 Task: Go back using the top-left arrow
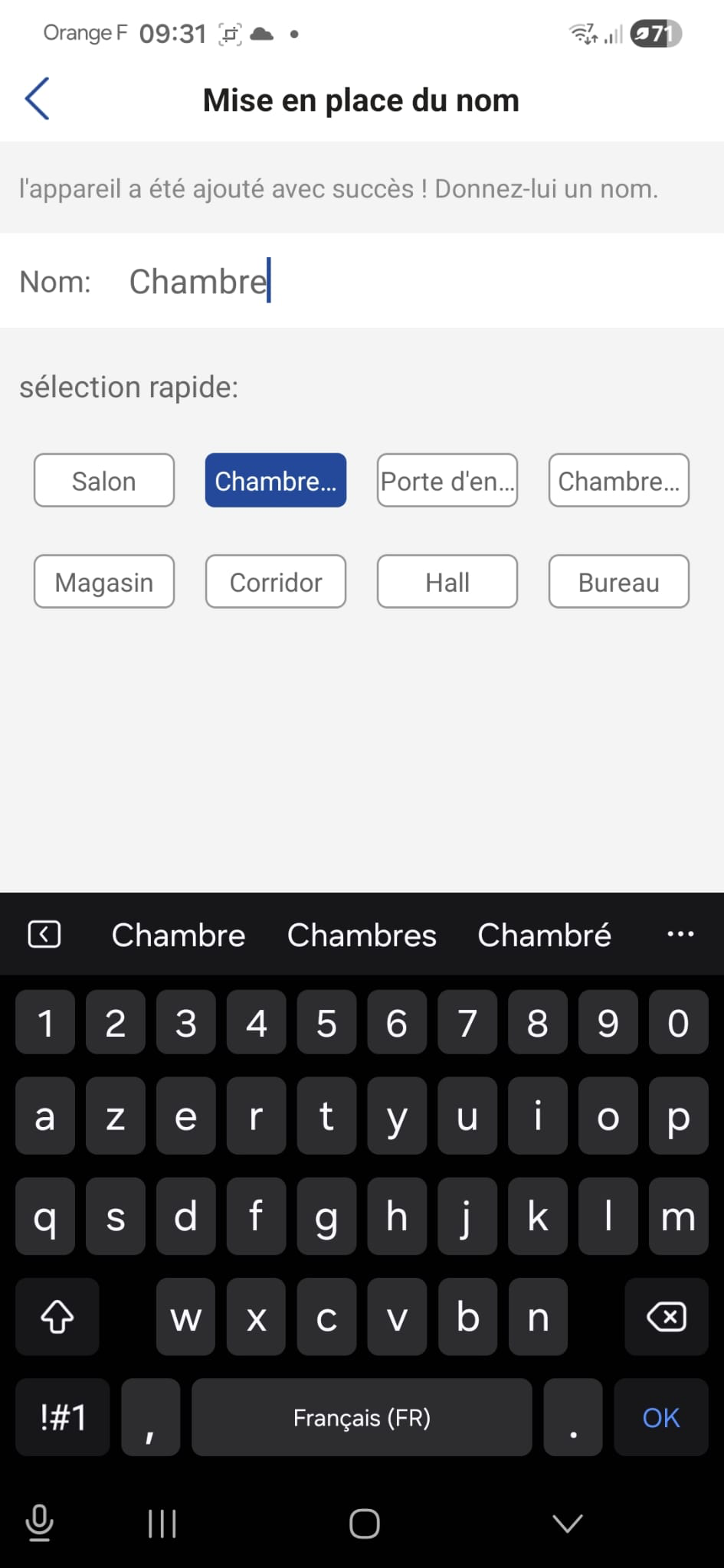tap(38, 99)
